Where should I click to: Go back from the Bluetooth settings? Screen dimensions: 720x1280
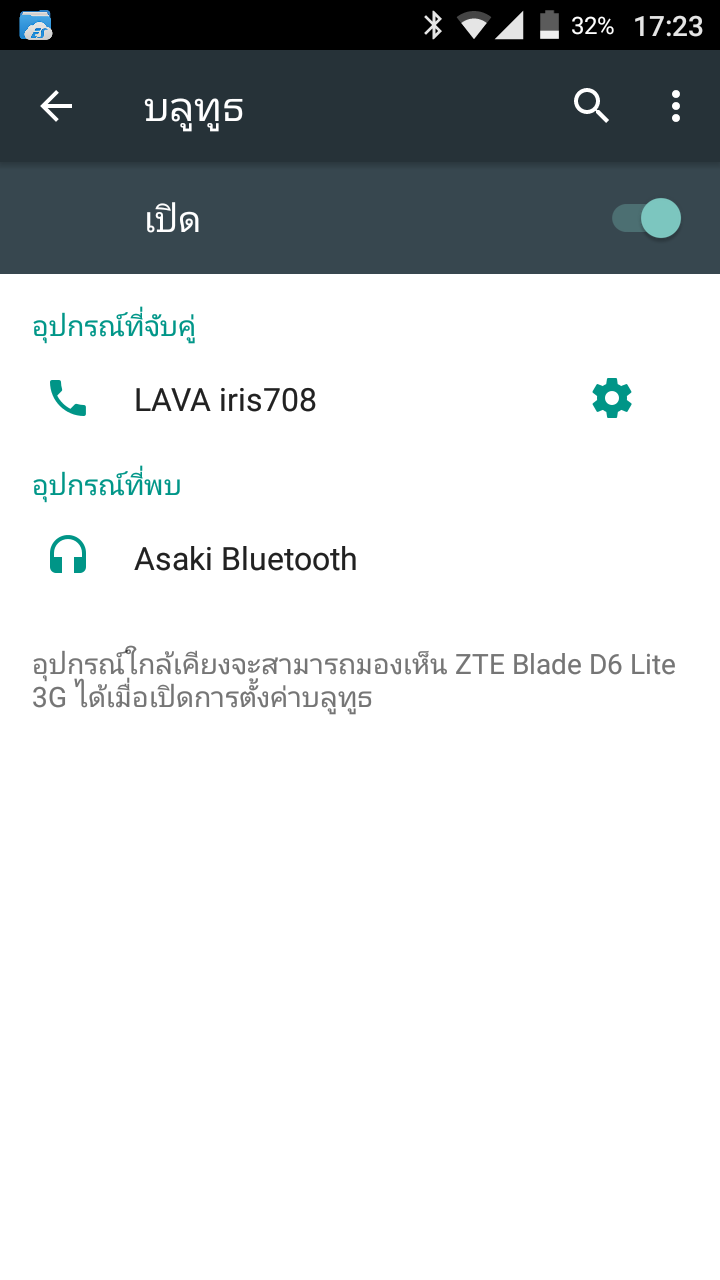(56, 106)
